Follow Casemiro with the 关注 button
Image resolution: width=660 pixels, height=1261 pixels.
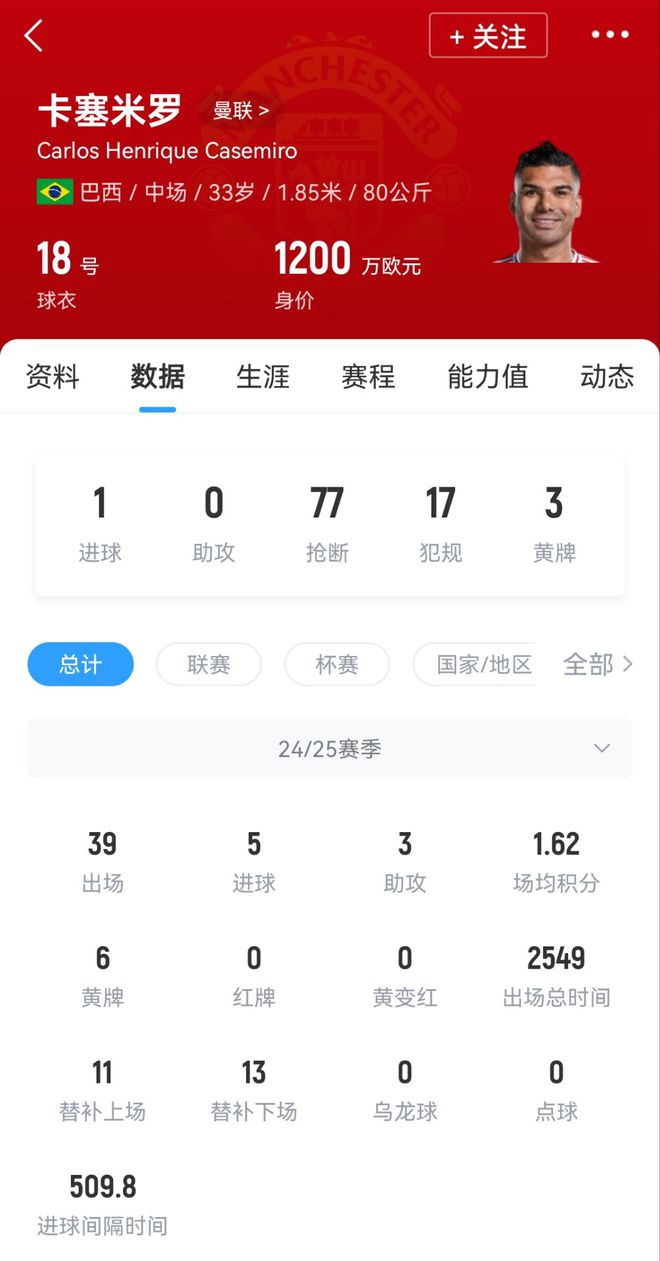click(488, 36)
